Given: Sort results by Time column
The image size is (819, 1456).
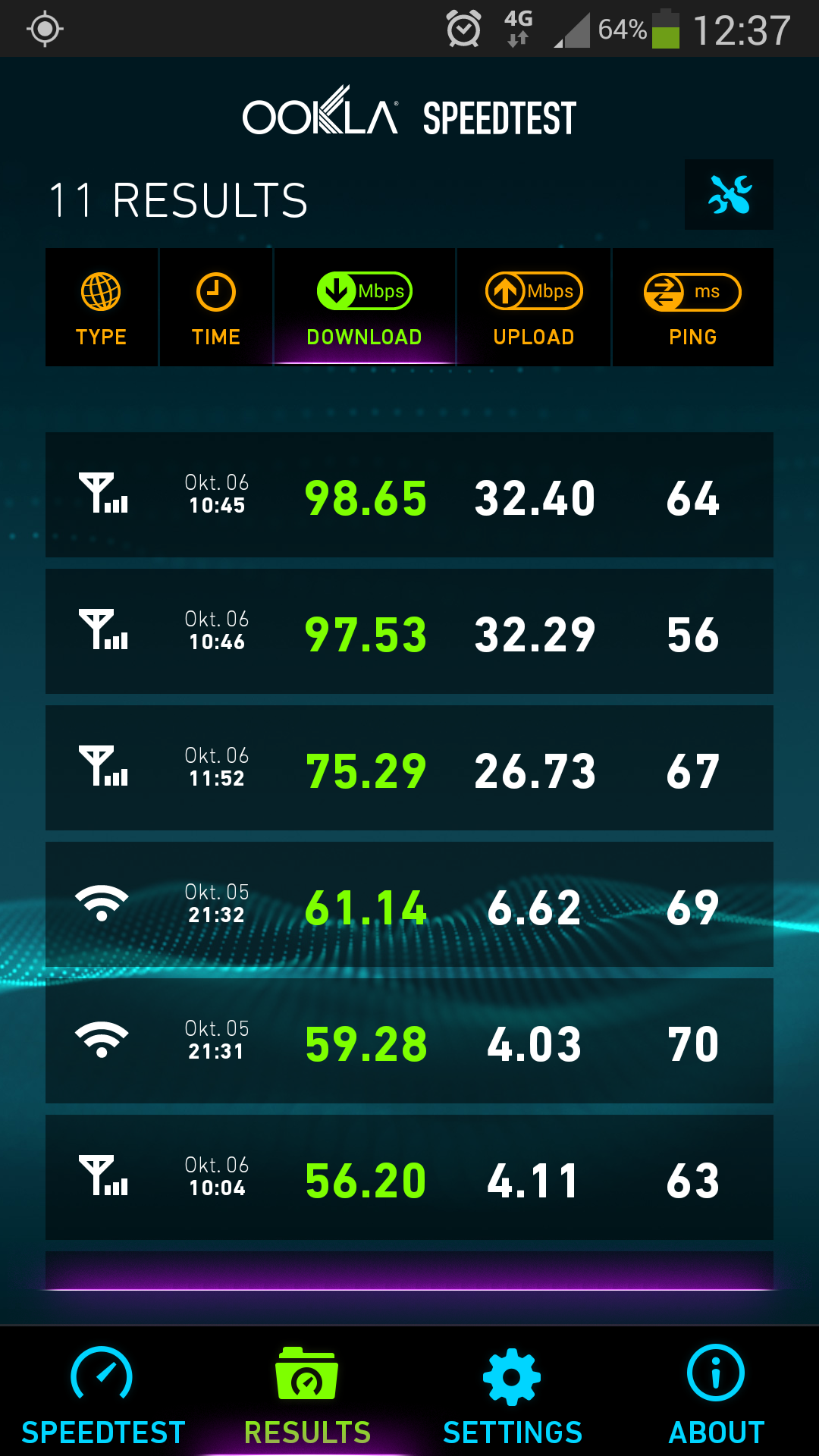Looking at the screenshot, I should click(216, 307).
